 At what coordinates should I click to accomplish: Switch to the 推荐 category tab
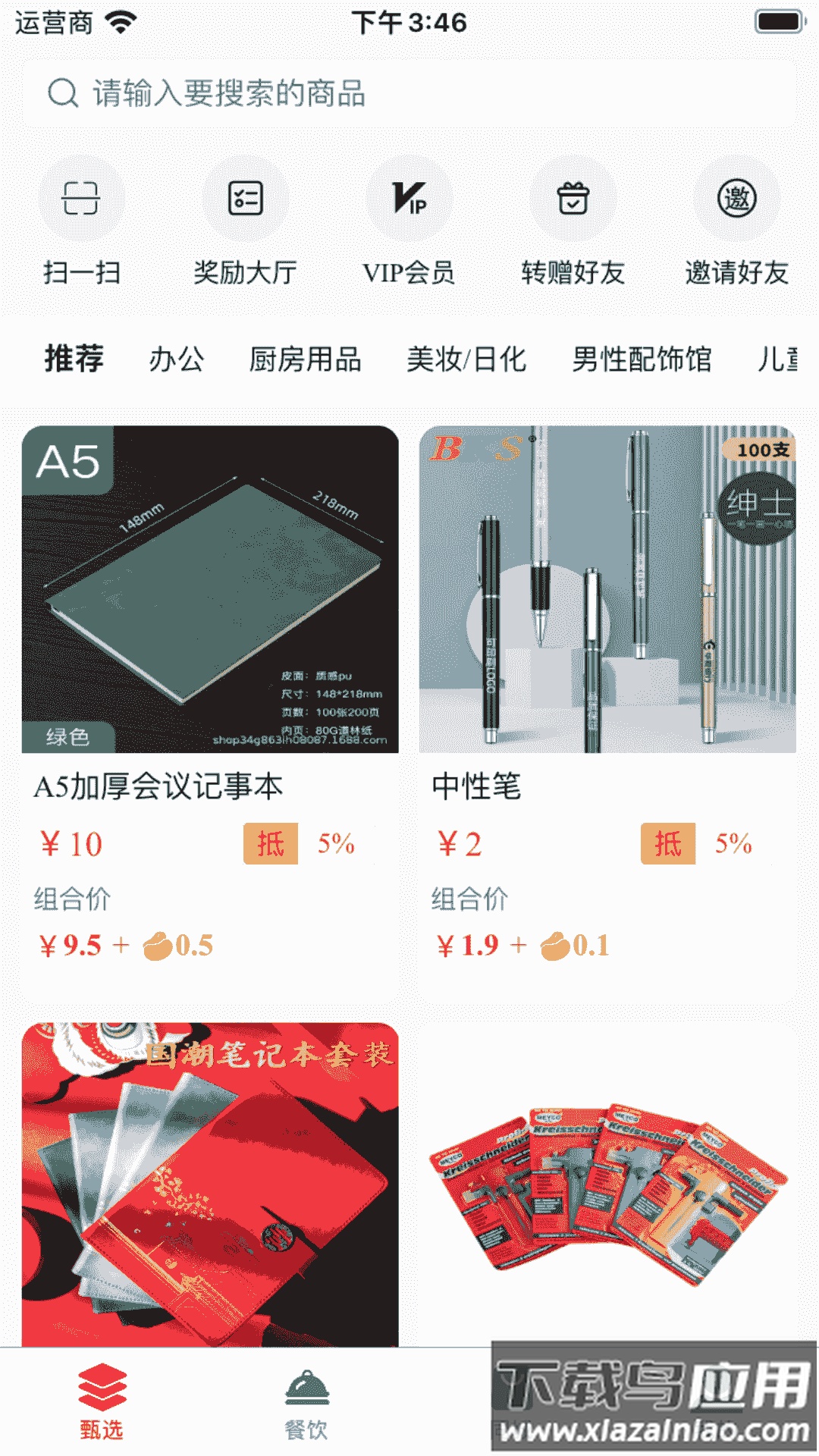click(x=74, y=358)
